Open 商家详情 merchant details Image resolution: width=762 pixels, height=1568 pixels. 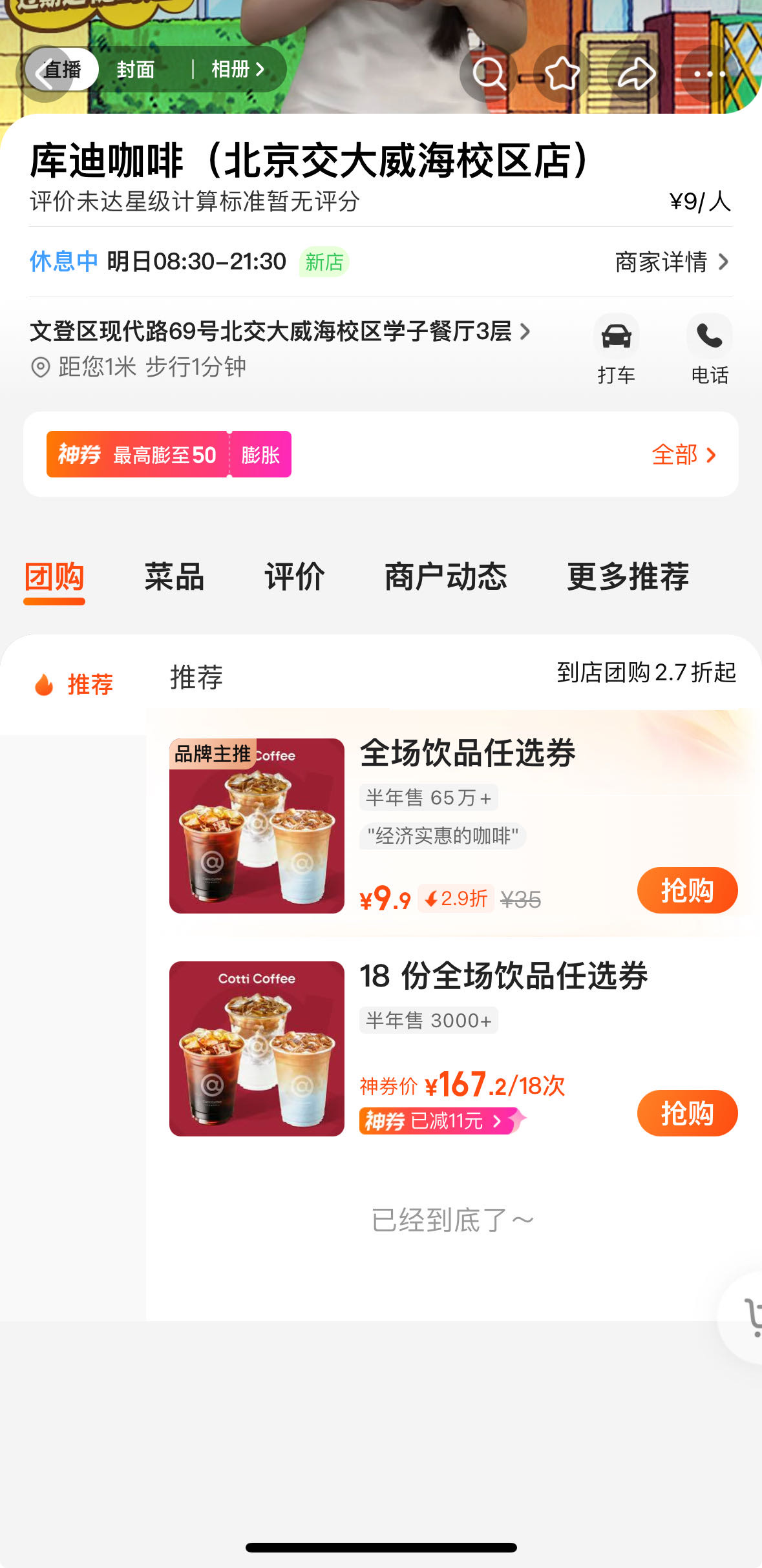[x=671, y=262]
